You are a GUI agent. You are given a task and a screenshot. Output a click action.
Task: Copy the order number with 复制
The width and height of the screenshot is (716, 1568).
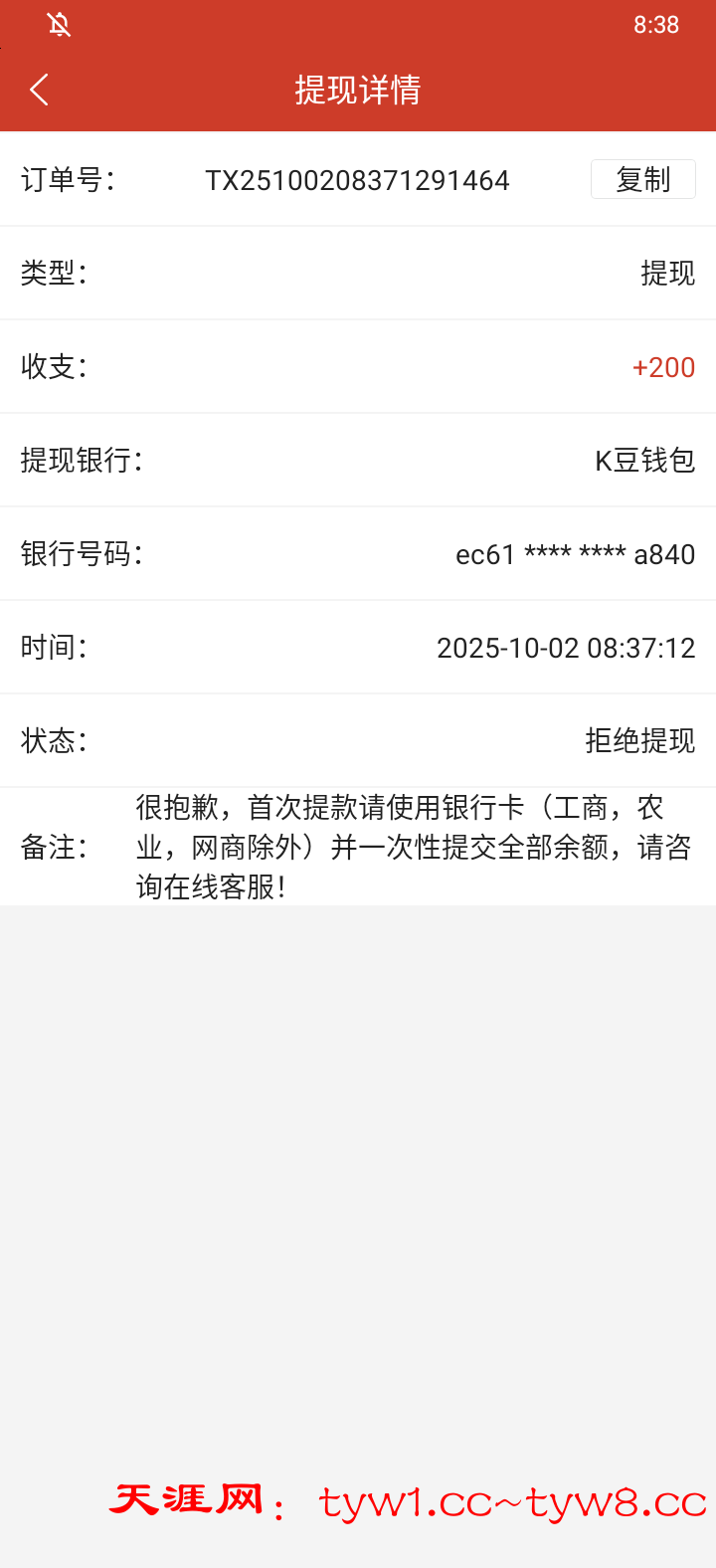(x=642, y=180)
